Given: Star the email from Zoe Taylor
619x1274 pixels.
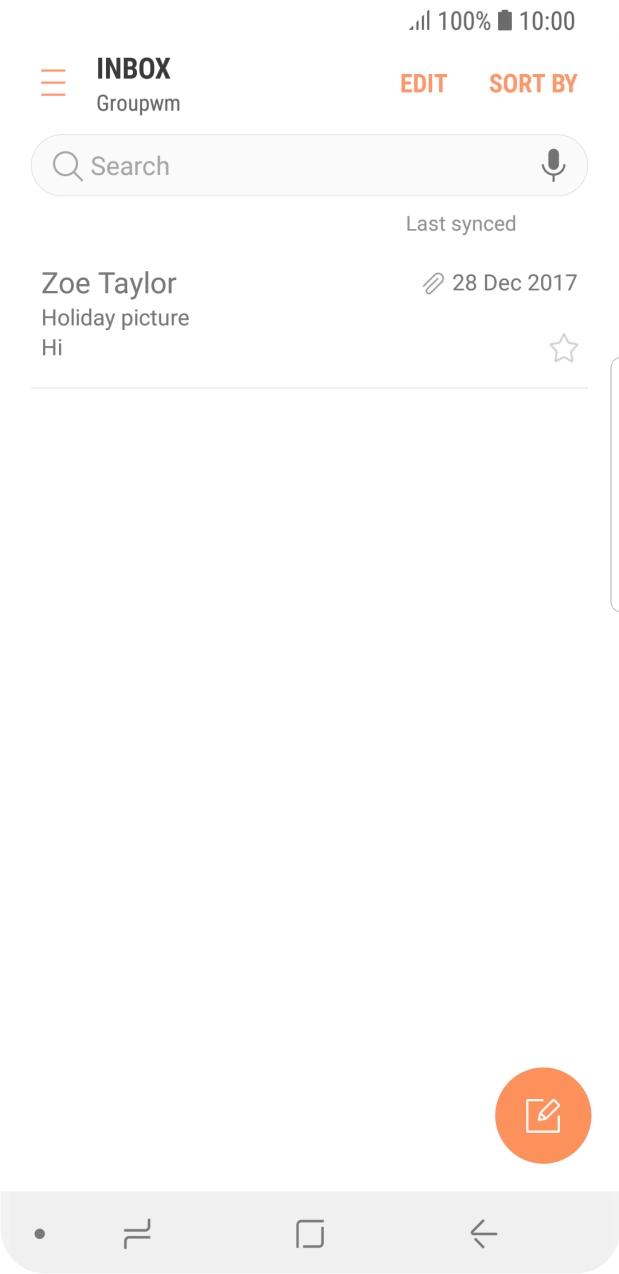Looking at the screenshot, I should pyautogui.click(x=564, y=349).
